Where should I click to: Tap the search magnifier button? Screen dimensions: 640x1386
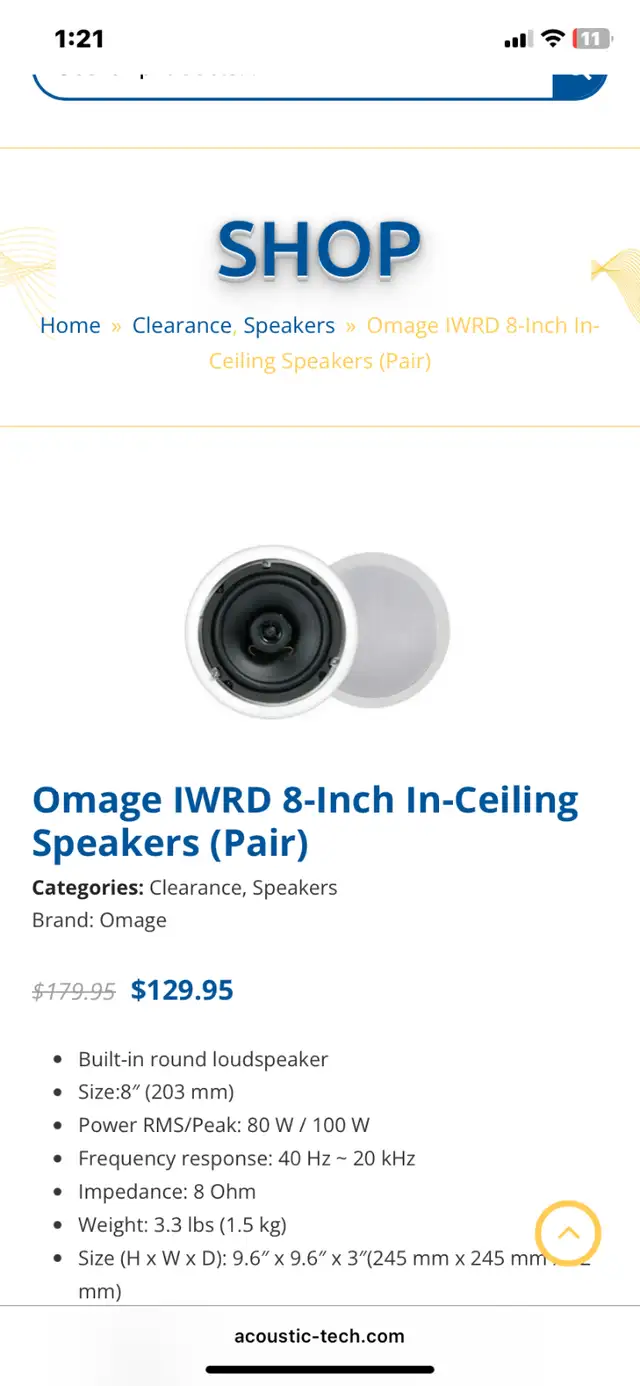[x=579, y=78]
